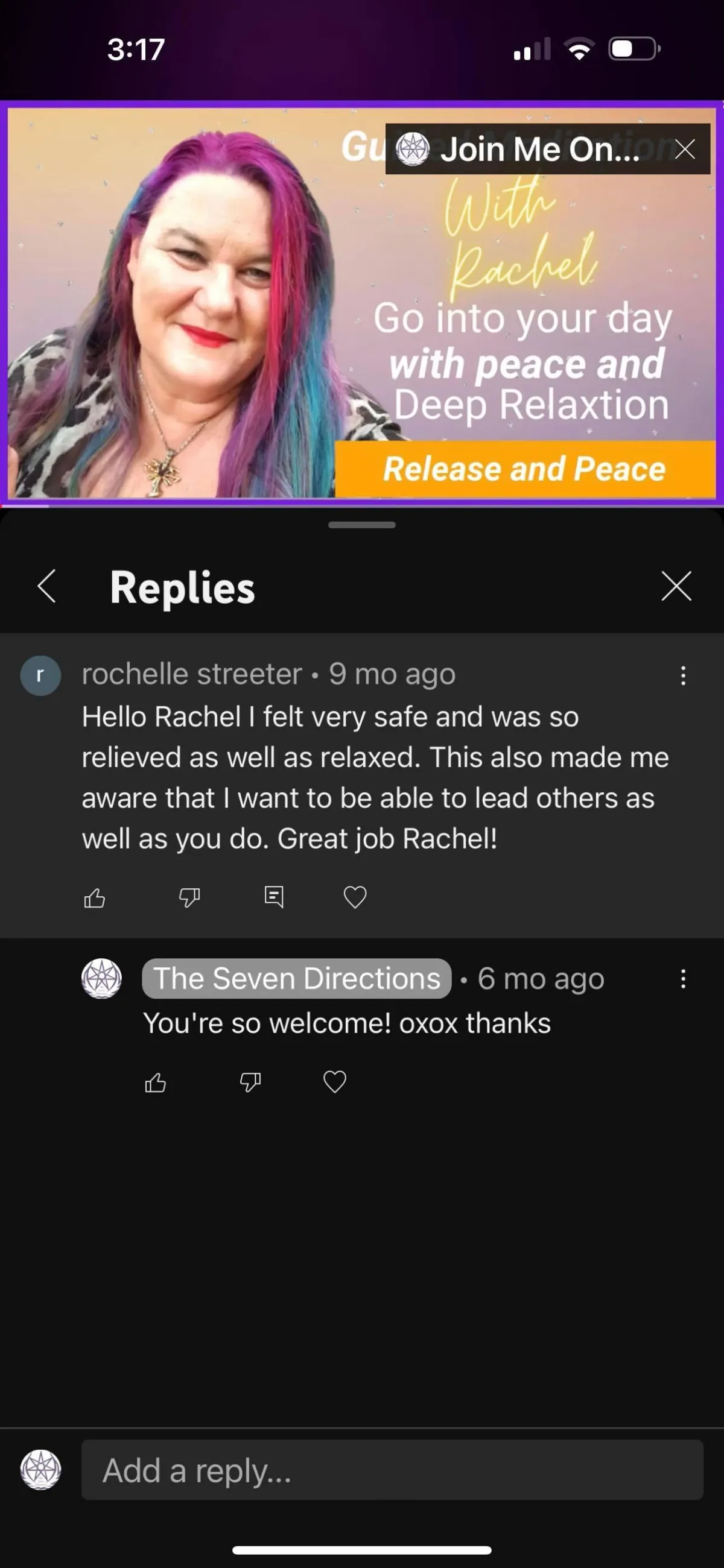Heart rochelle streeter's comment
The width and height of the screenshot is (724, 1568).
(355, 897)
